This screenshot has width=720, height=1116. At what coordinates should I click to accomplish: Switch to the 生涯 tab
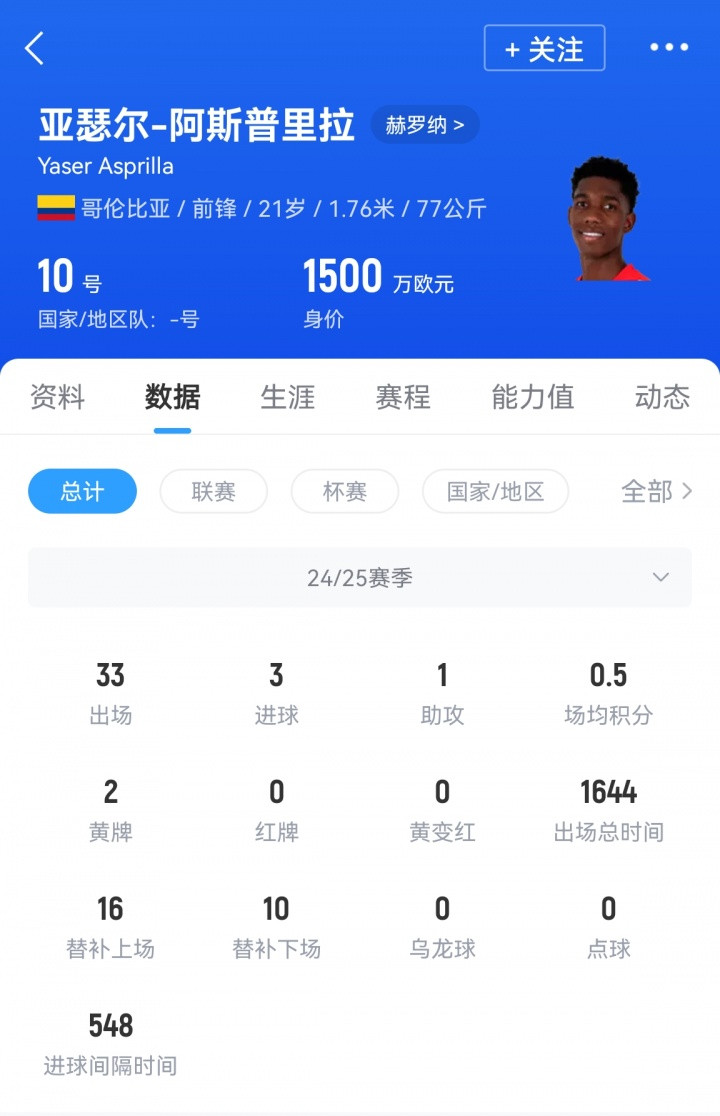point(287,397)
